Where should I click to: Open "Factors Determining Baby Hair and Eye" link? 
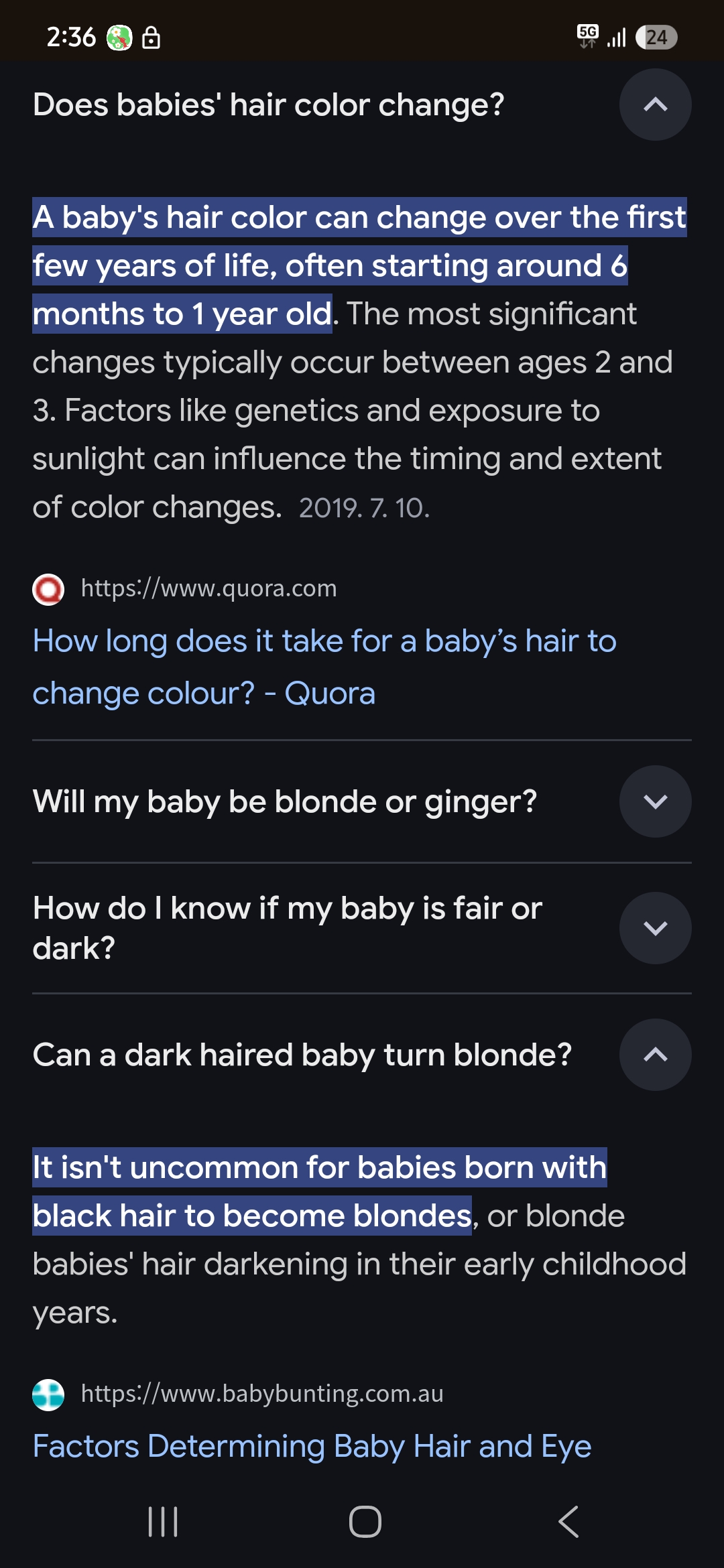[x=312, y=1446]
